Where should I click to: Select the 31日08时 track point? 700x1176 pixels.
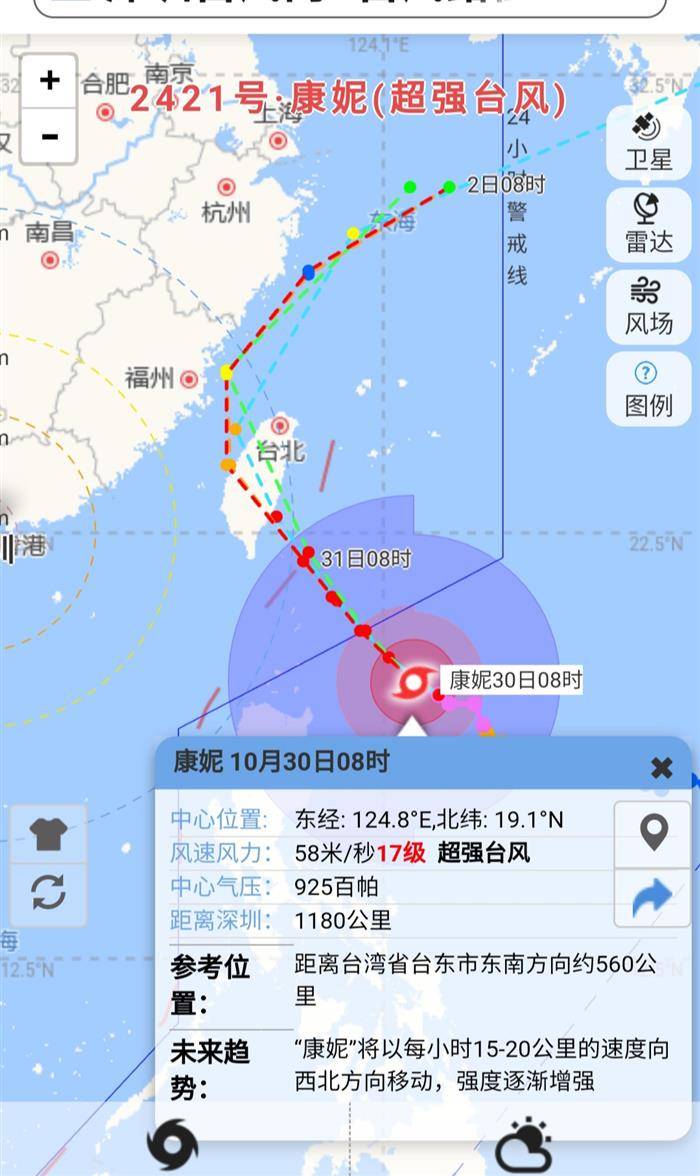tap(305, 560)
